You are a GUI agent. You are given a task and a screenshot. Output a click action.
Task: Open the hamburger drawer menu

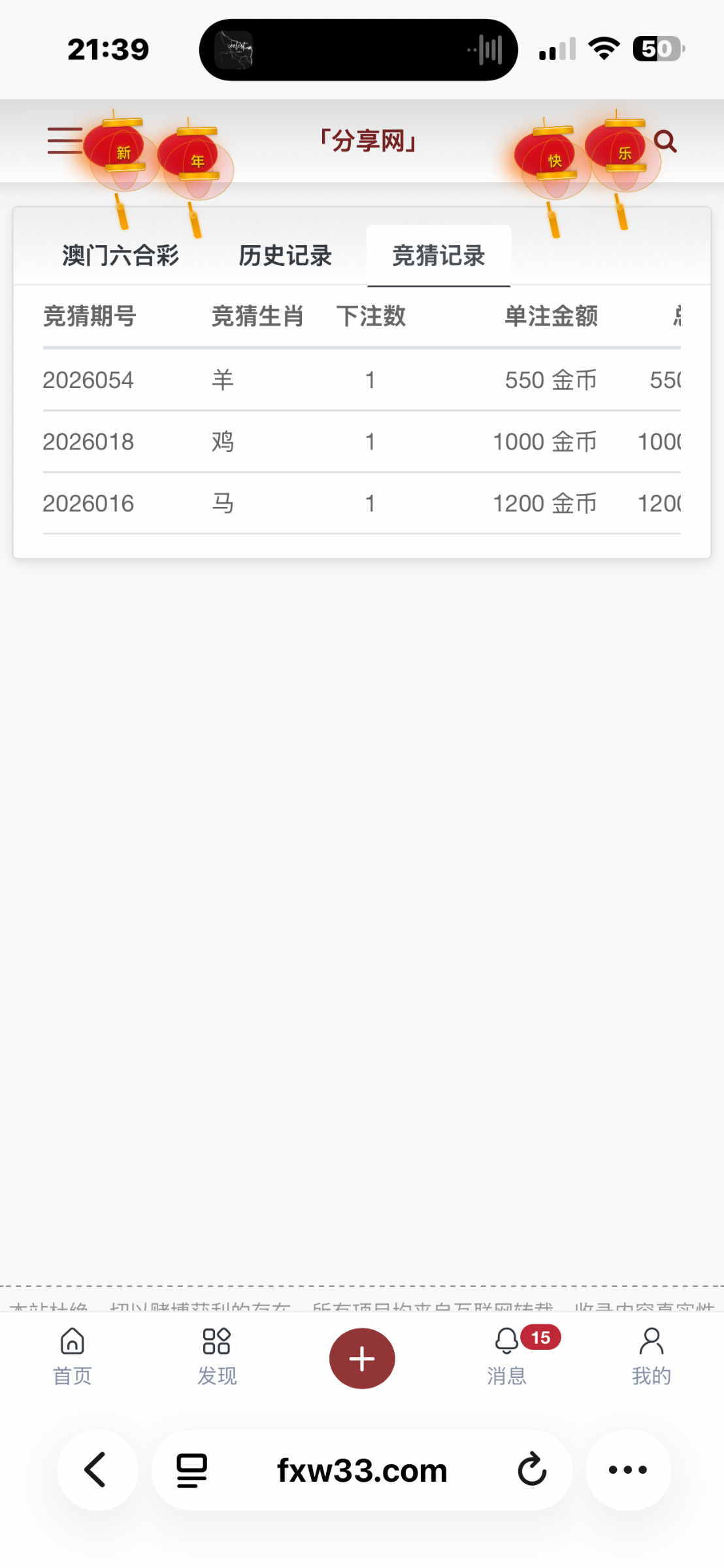tap(64, 140)
